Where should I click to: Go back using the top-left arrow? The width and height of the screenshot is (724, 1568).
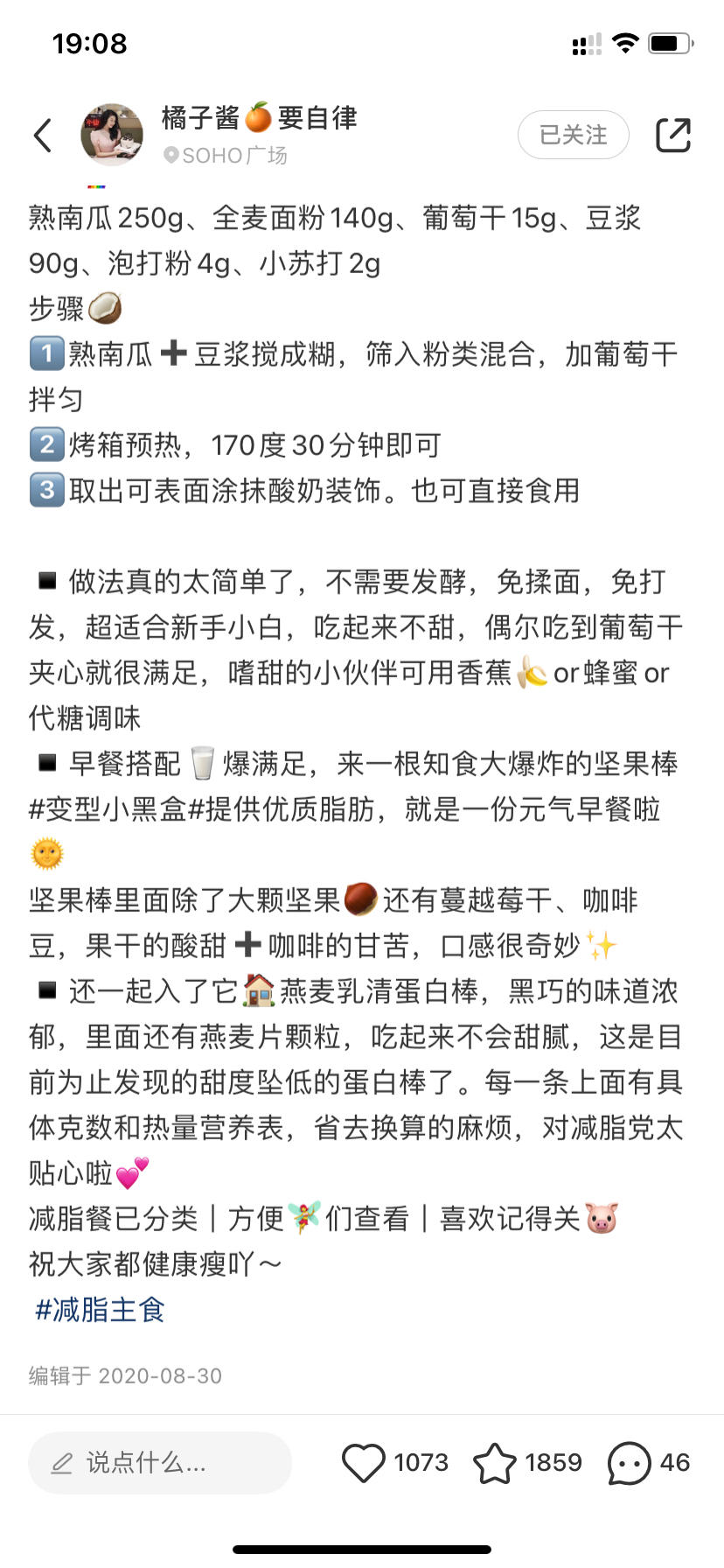43,136
